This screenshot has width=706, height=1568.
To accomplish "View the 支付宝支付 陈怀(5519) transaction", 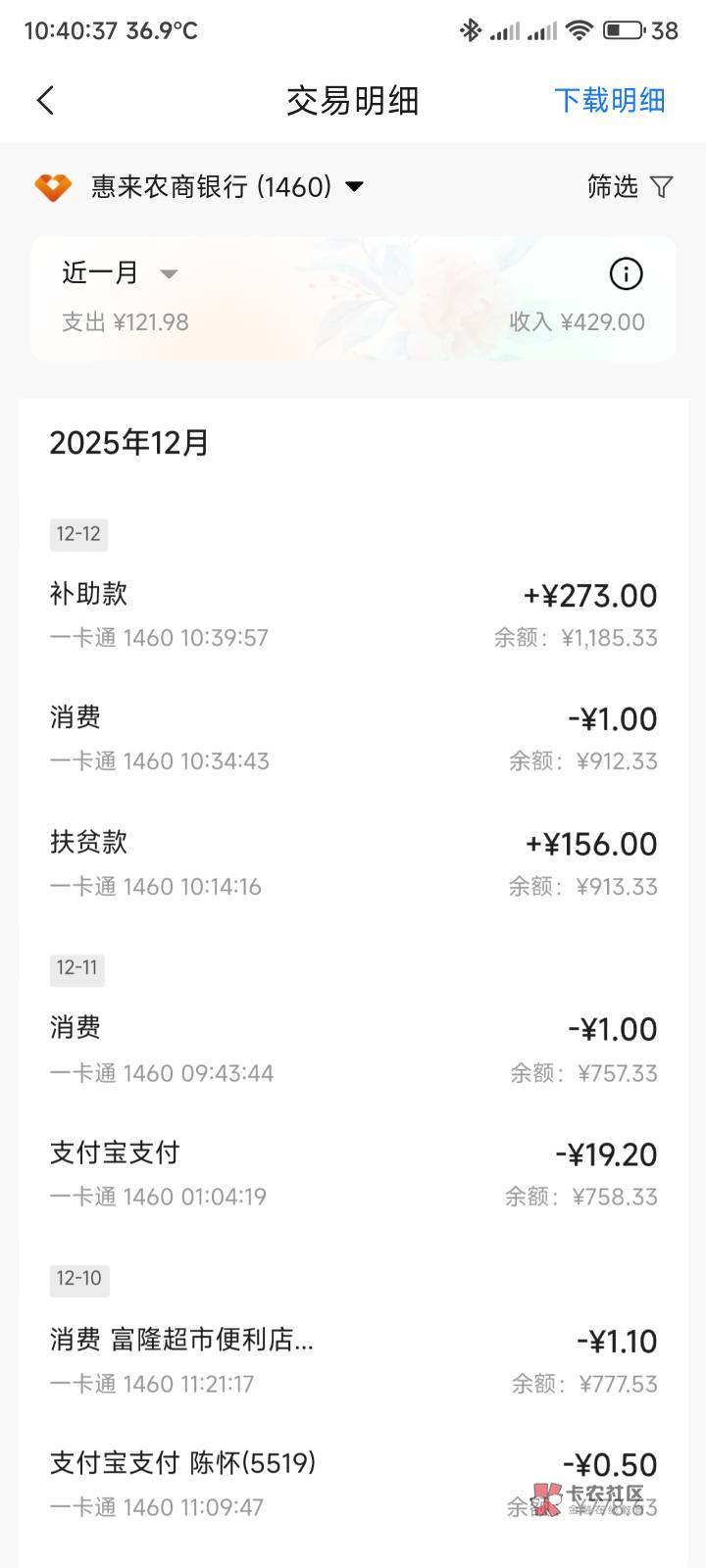I will coord(353,1484).
